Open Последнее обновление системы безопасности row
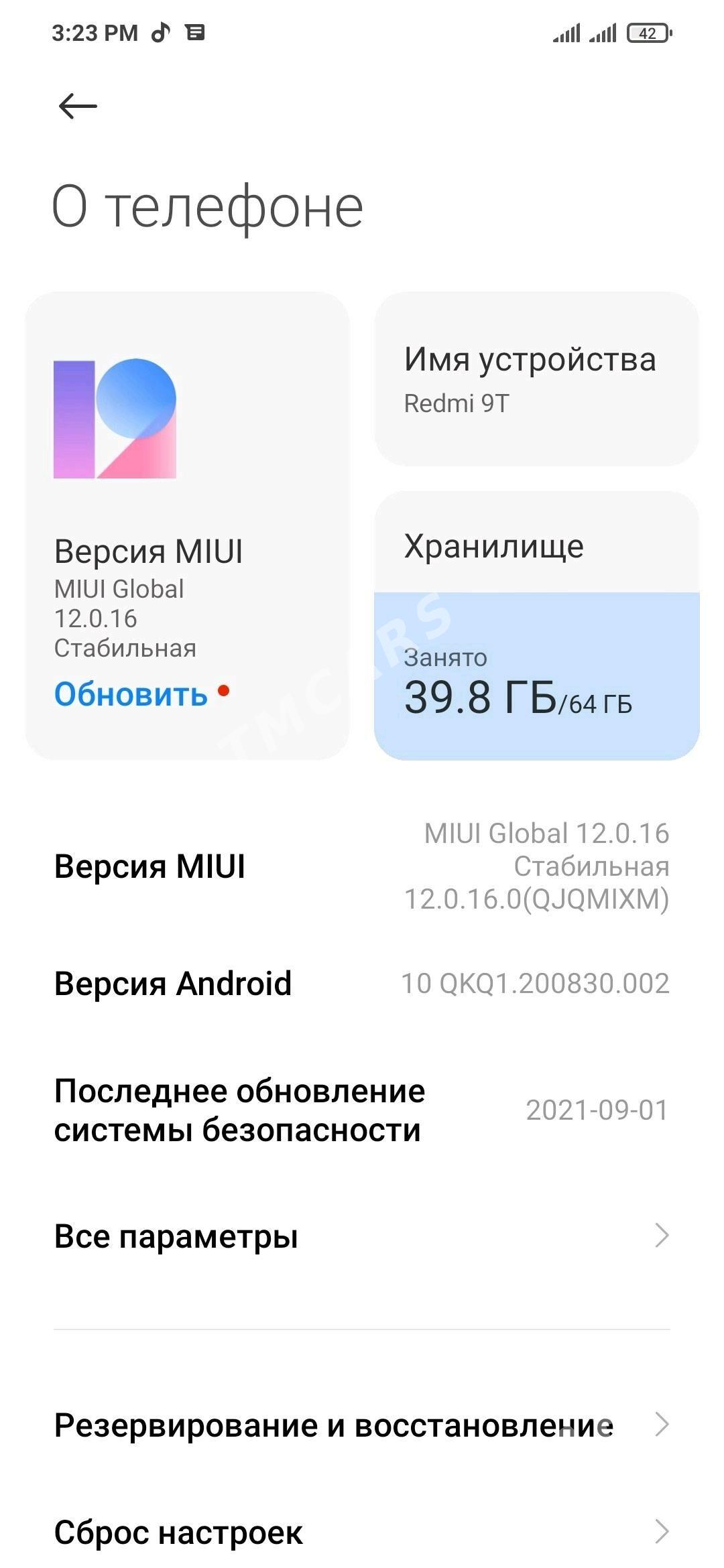Screen dimensions: 724x1568 (362, 1110)
